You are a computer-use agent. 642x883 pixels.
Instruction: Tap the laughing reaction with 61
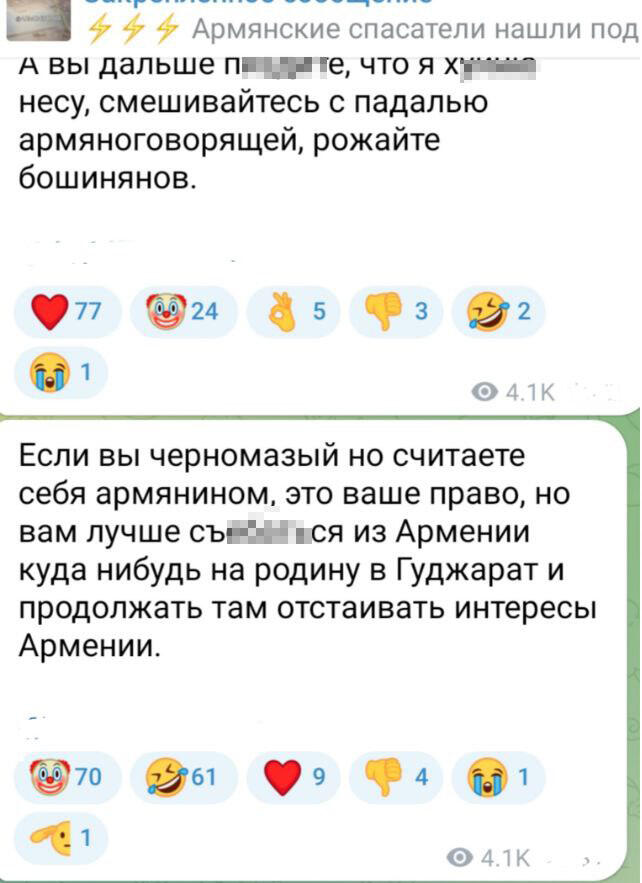(186, 775)
